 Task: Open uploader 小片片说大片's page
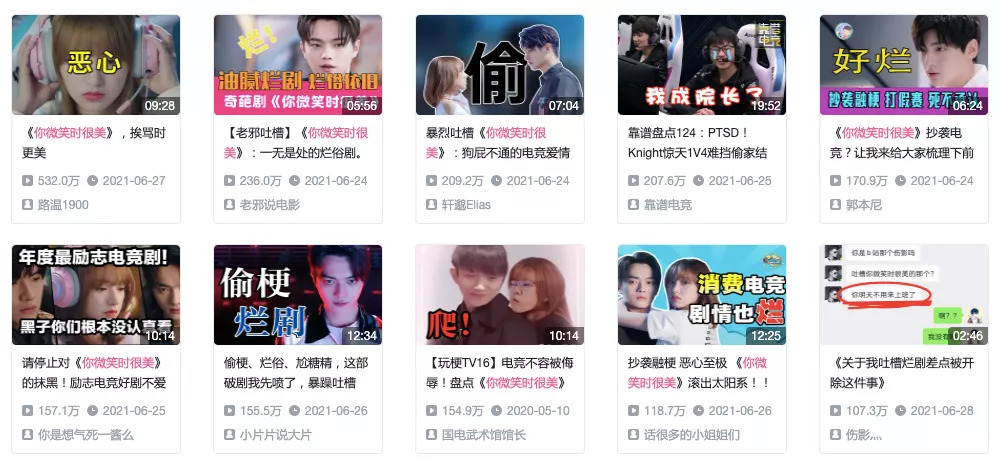tap(275, 435)
